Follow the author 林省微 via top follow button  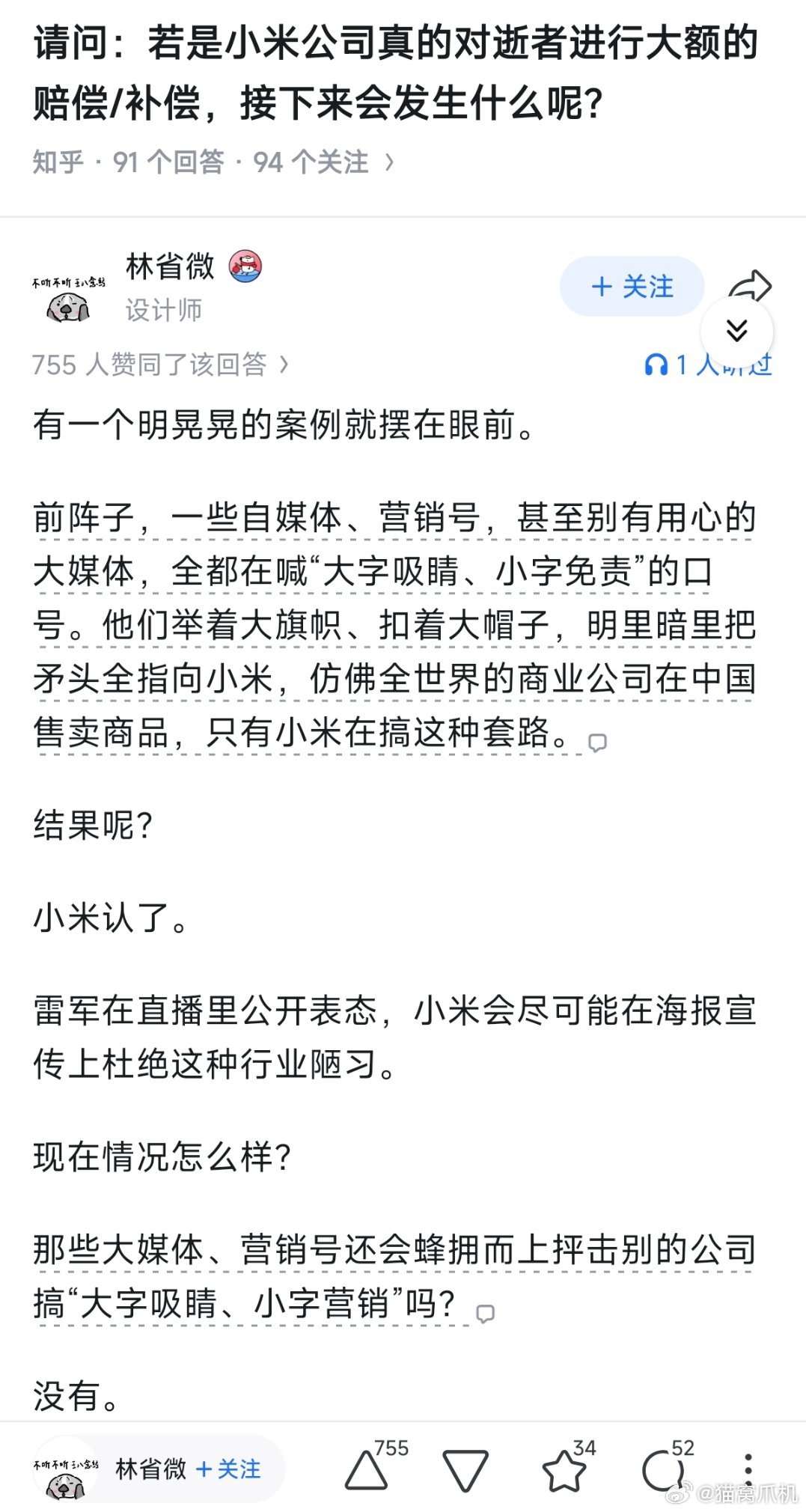pos(632,287)
